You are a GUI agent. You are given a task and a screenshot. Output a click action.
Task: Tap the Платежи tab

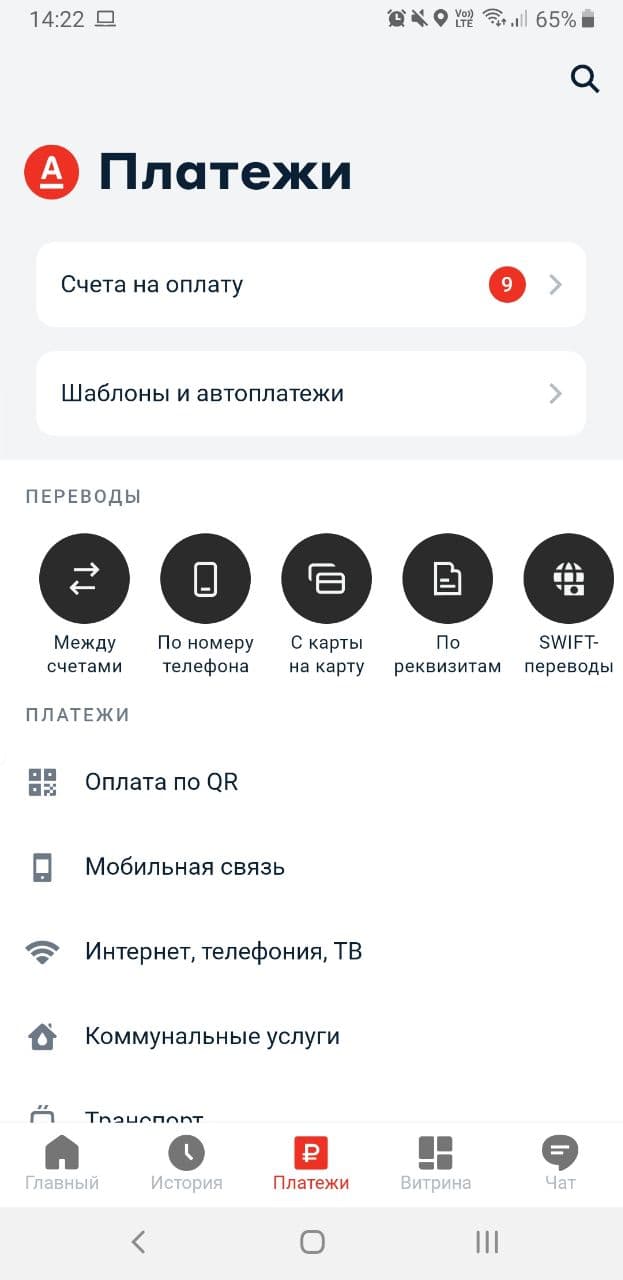(x=311, y=1164)
